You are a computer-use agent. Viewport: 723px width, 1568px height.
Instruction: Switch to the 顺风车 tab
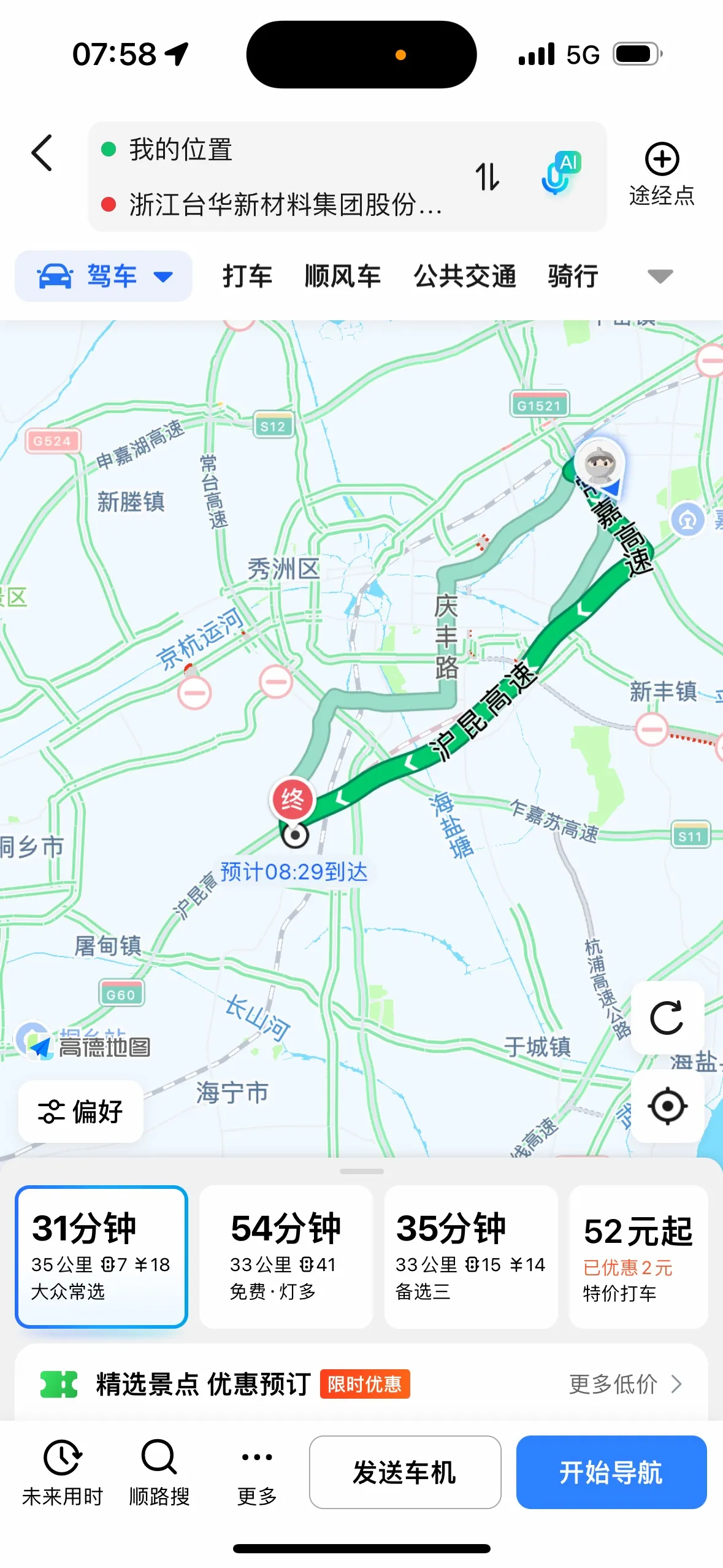pyautogui.click(x=343, y=277)
